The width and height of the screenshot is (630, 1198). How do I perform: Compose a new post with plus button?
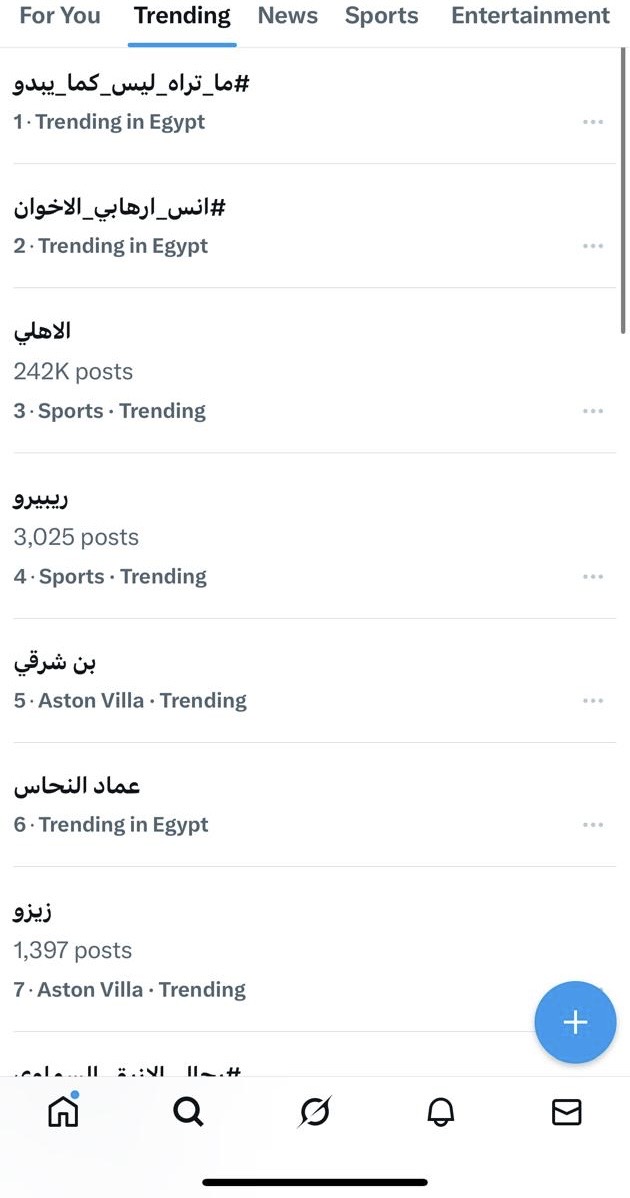click(x=575, y=1022)
